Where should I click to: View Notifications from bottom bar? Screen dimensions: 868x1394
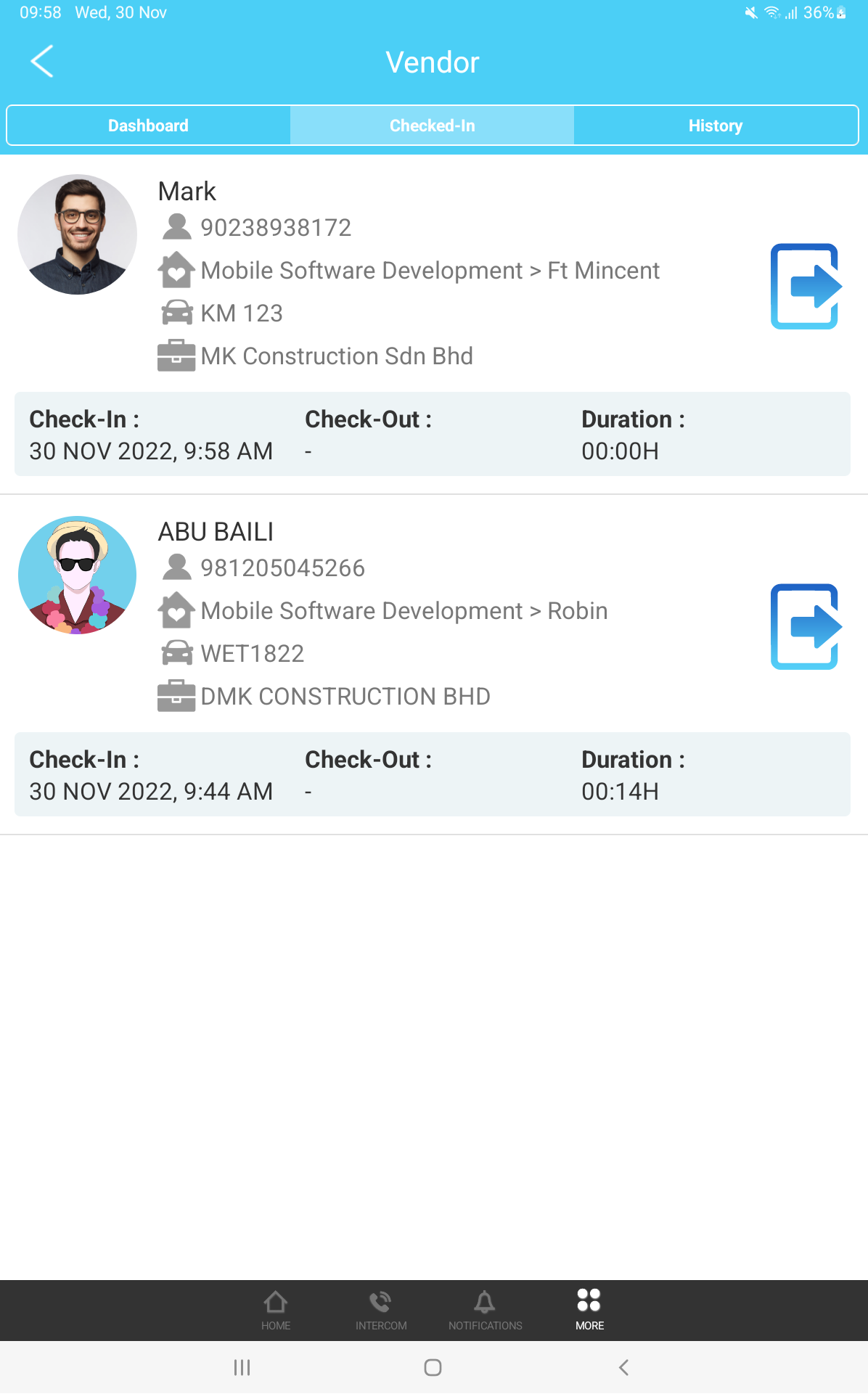486,1310
